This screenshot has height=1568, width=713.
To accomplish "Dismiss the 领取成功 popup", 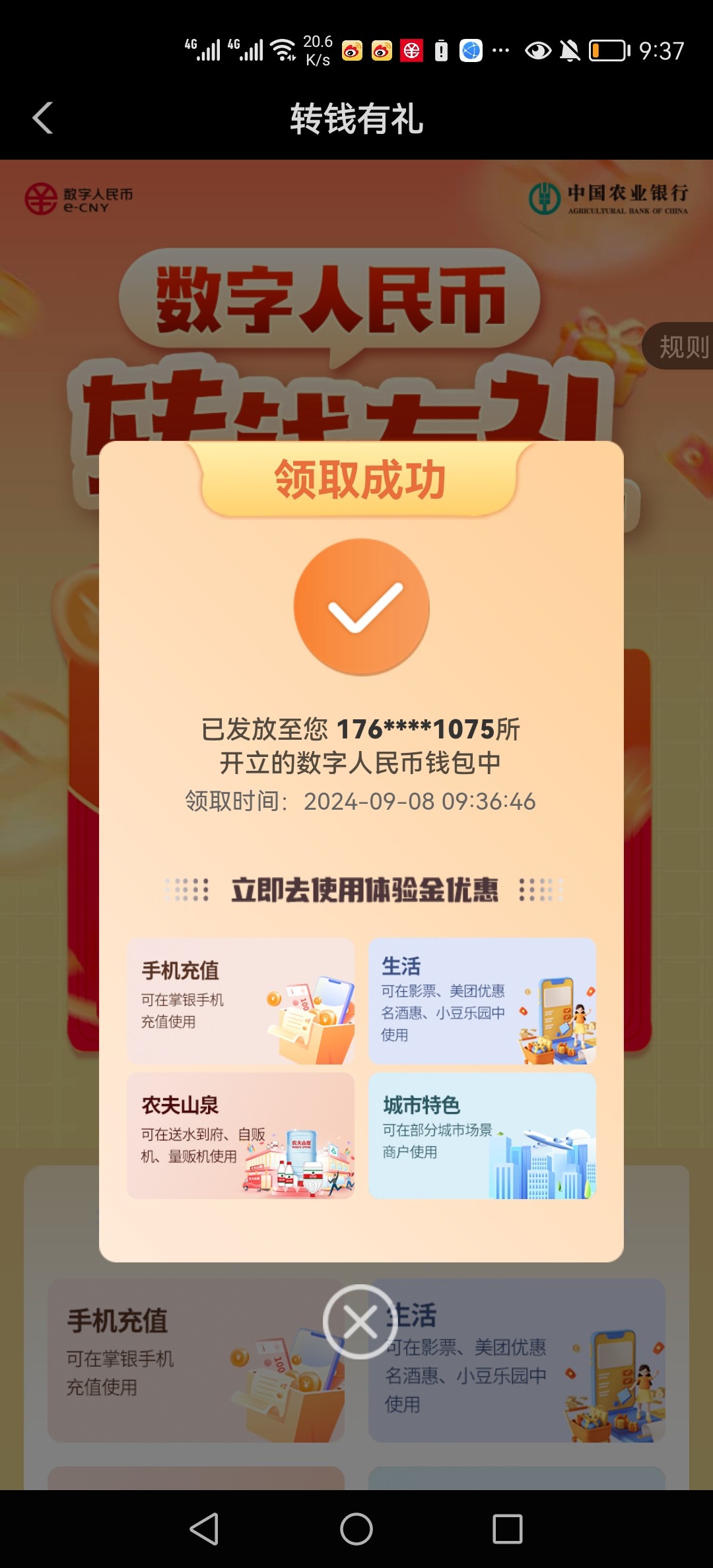I will [360, 1321].
